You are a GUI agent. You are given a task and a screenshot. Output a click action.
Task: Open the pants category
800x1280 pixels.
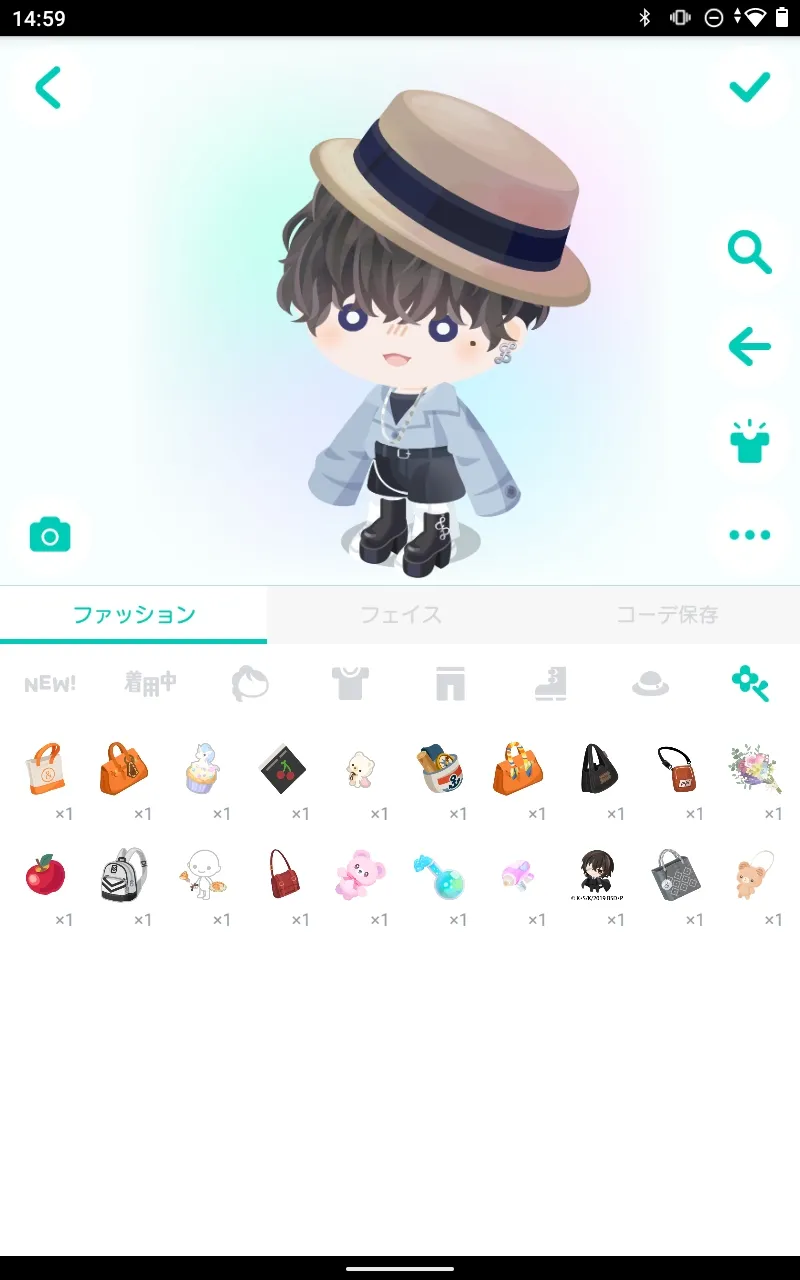(x=451, y=685)
